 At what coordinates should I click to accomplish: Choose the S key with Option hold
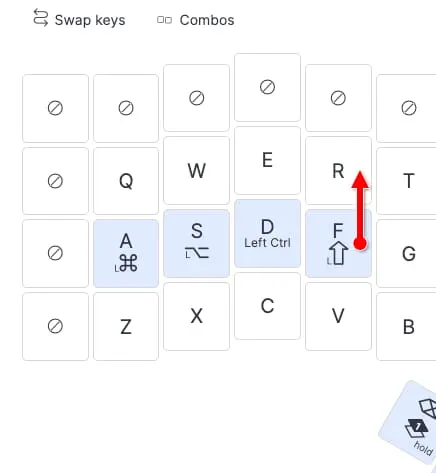click(x=197, y=243)
